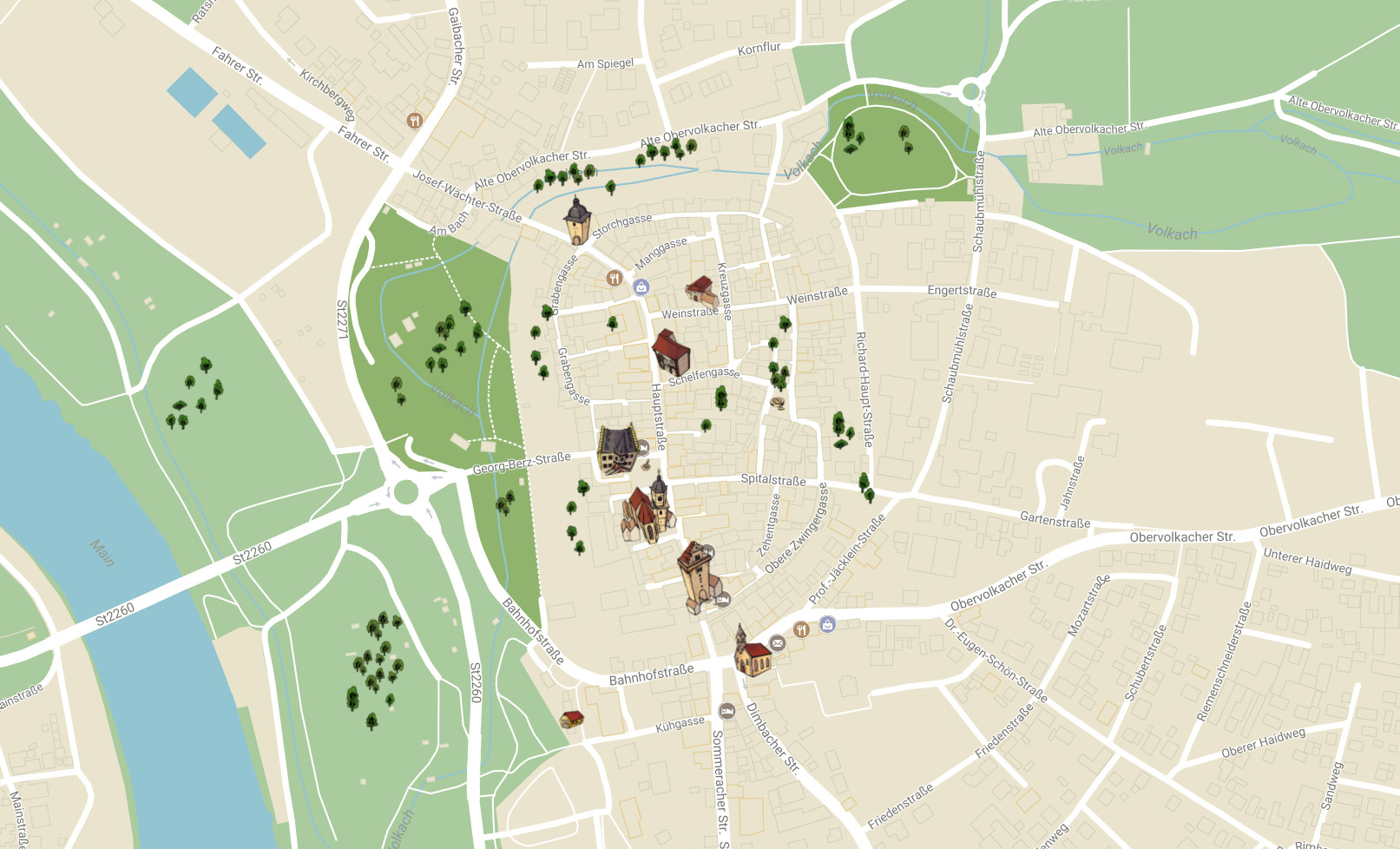Tap the small chapel landmark on Bahnhofstraße
Image resolution: width=1400 pixels, height=849 pixels.
pyautogui.click(x=752, y=651)
